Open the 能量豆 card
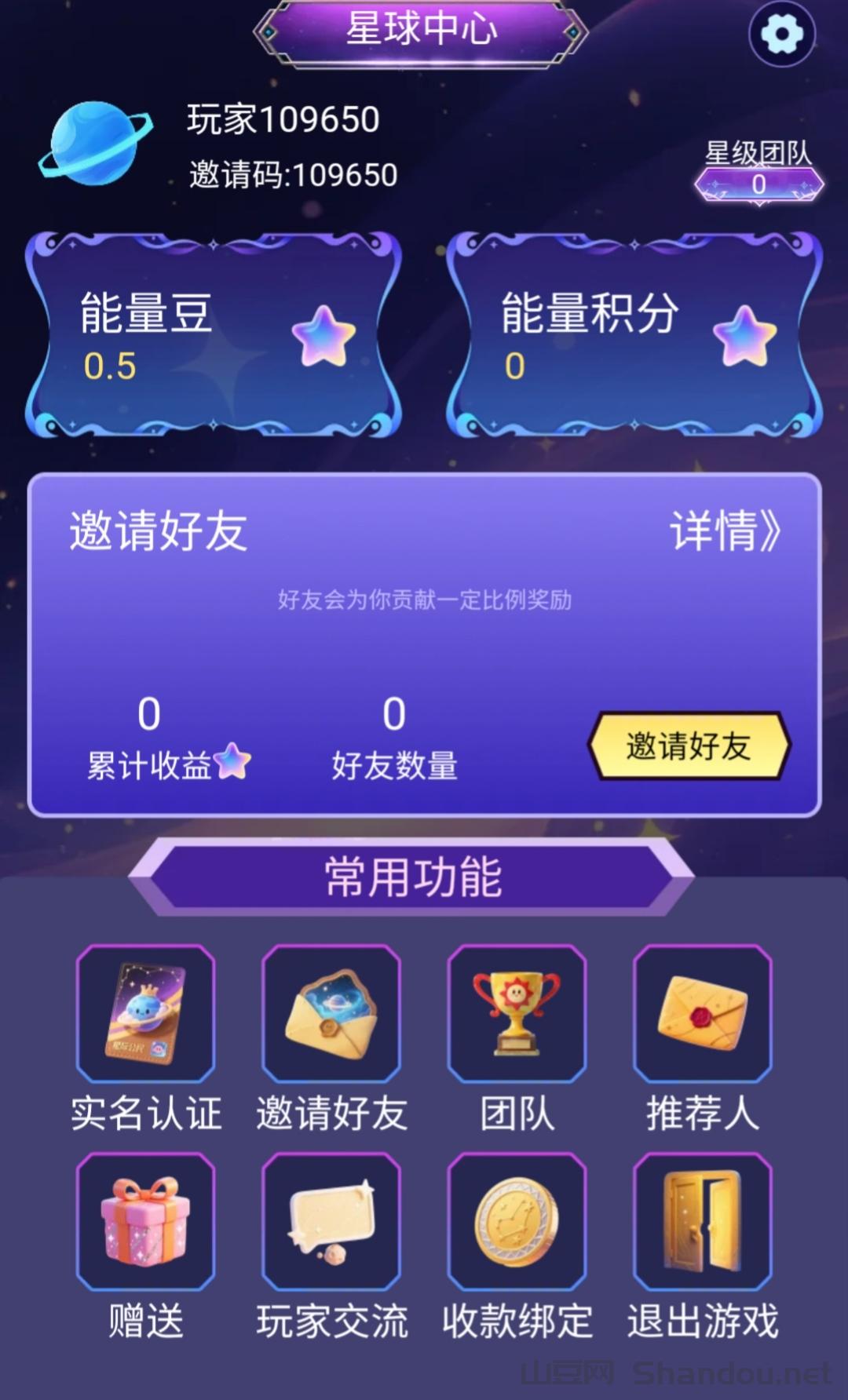 pyautogui.click(x=214, y=336)
